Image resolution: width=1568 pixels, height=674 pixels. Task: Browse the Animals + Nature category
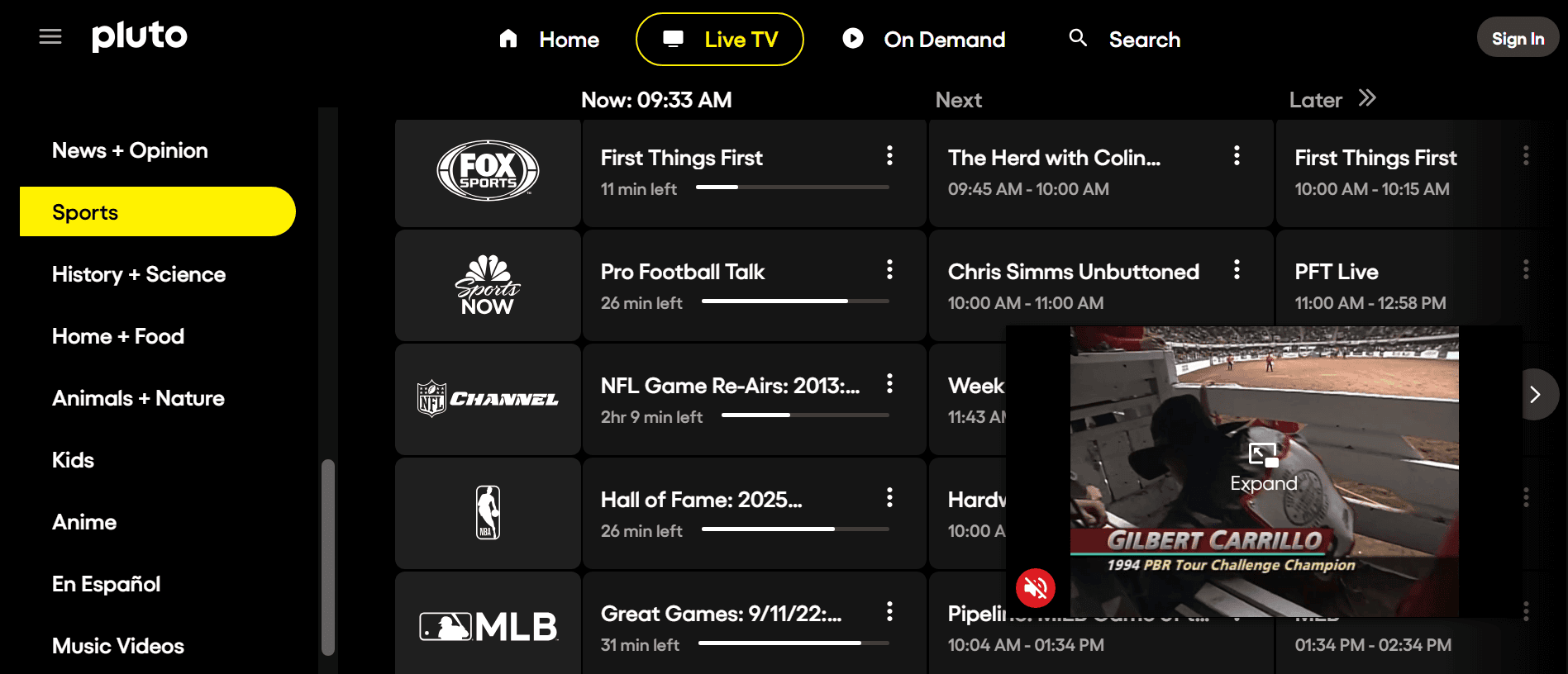[x=138, y=398]
